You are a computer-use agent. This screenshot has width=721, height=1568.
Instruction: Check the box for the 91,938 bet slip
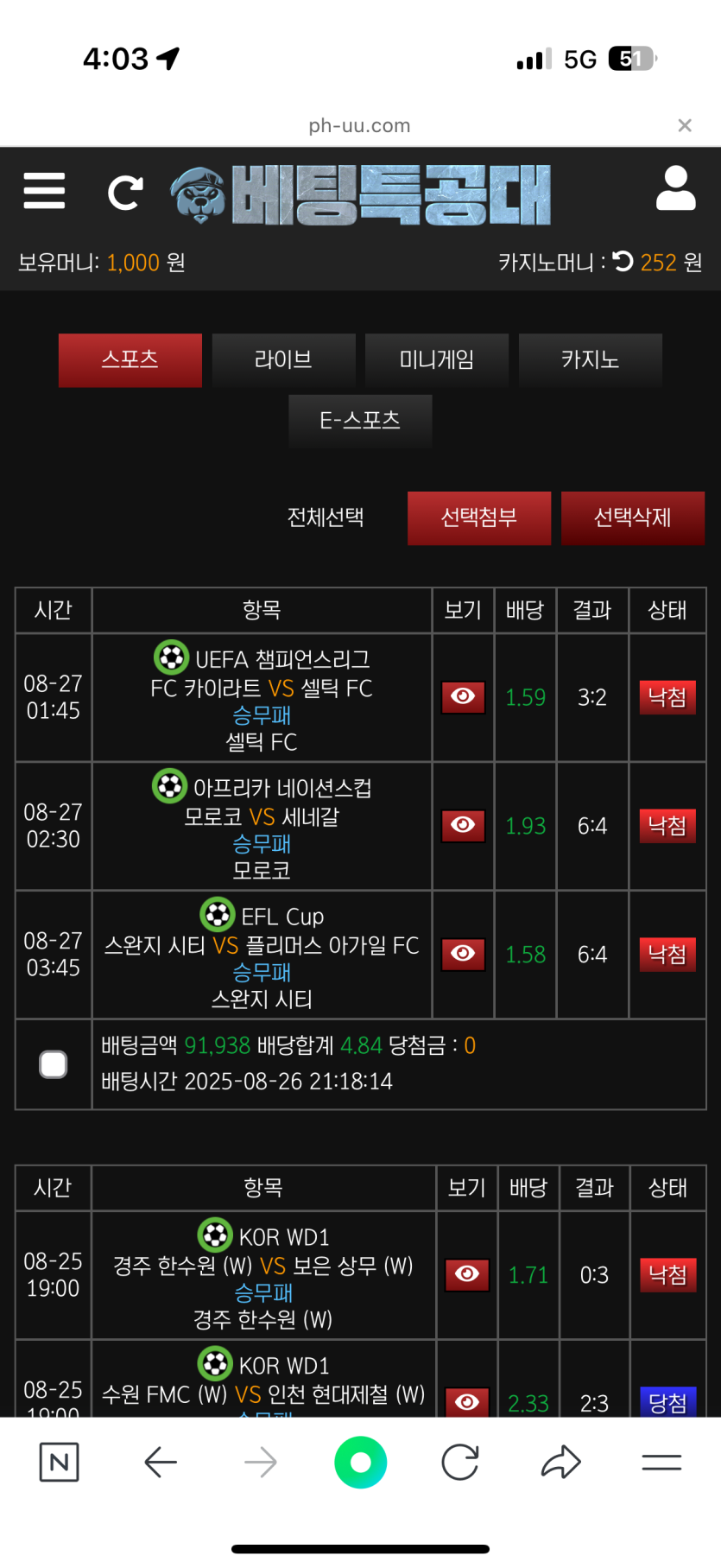click(x=54, y=1064)
